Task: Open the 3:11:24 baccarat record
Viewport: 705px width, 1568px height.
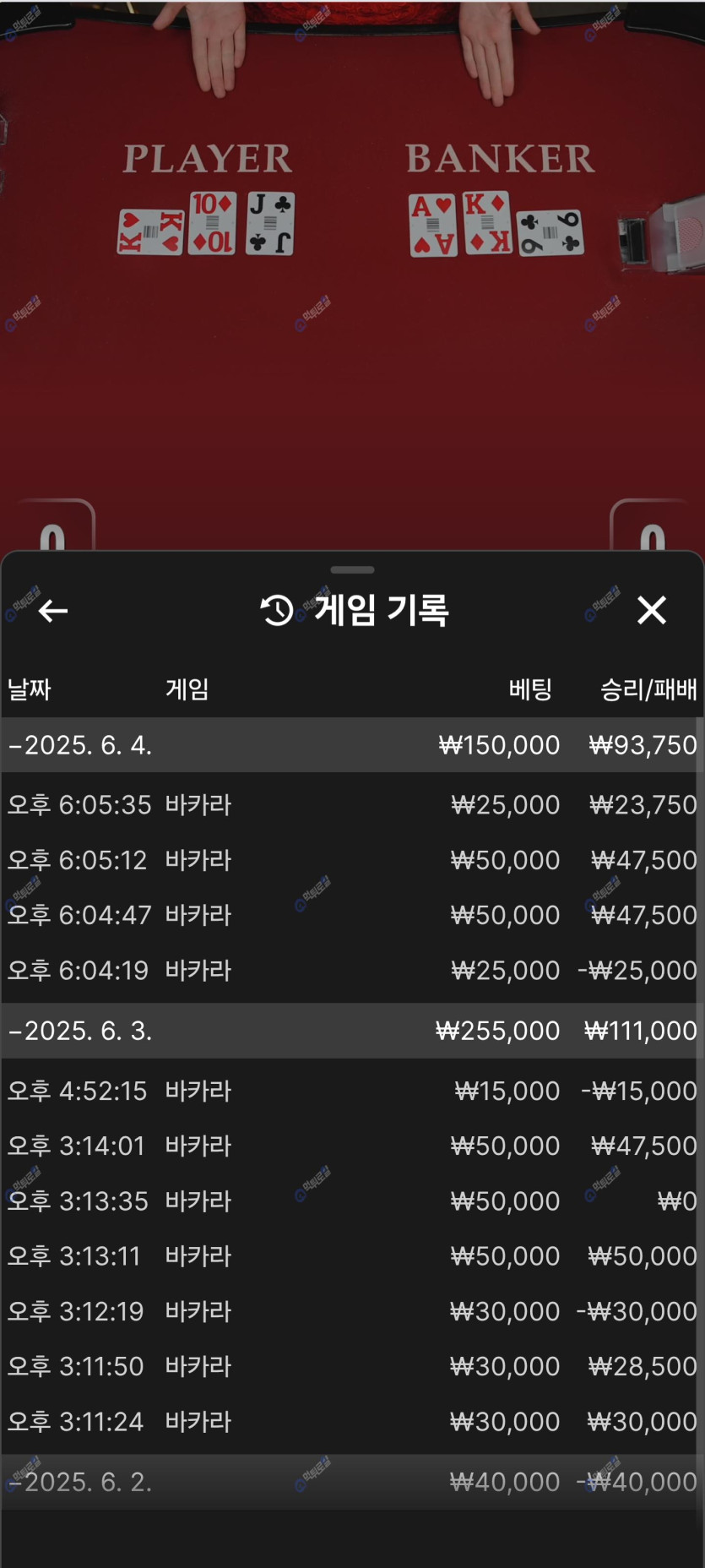Action: (x=350, y=1422)
